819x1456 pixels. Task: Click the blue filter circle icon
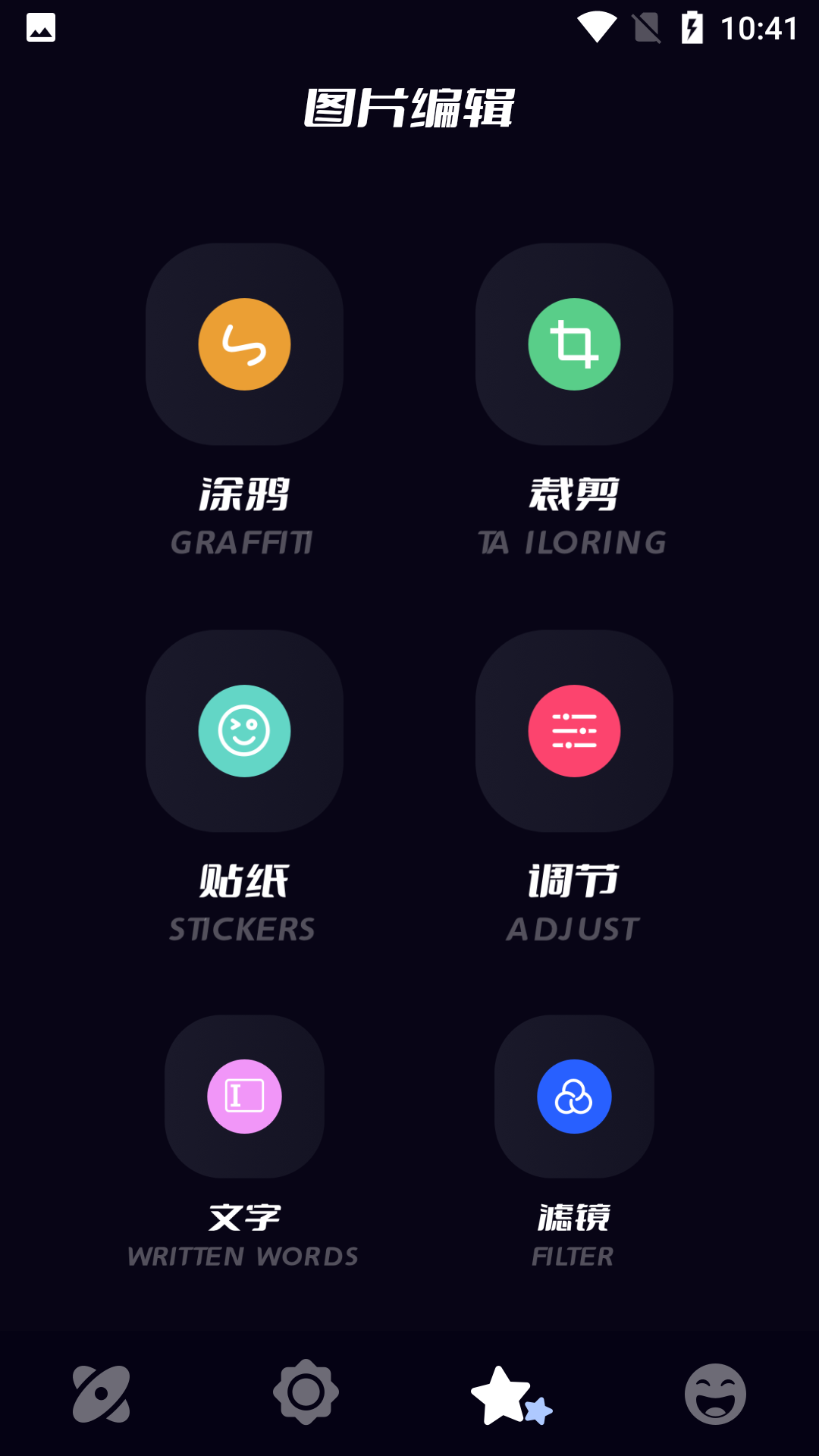point(574,1097)
